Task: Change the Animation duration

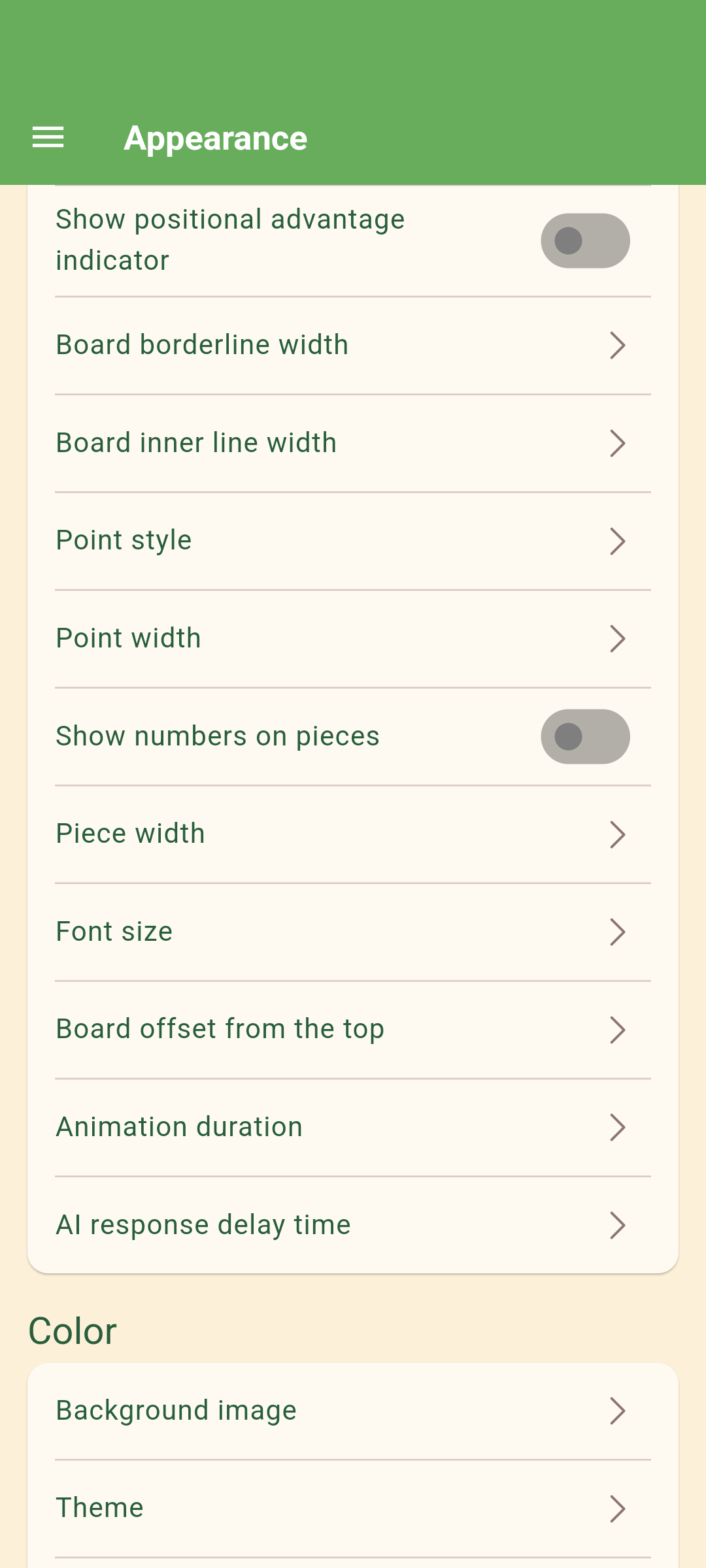Action: coord(353,1127)
